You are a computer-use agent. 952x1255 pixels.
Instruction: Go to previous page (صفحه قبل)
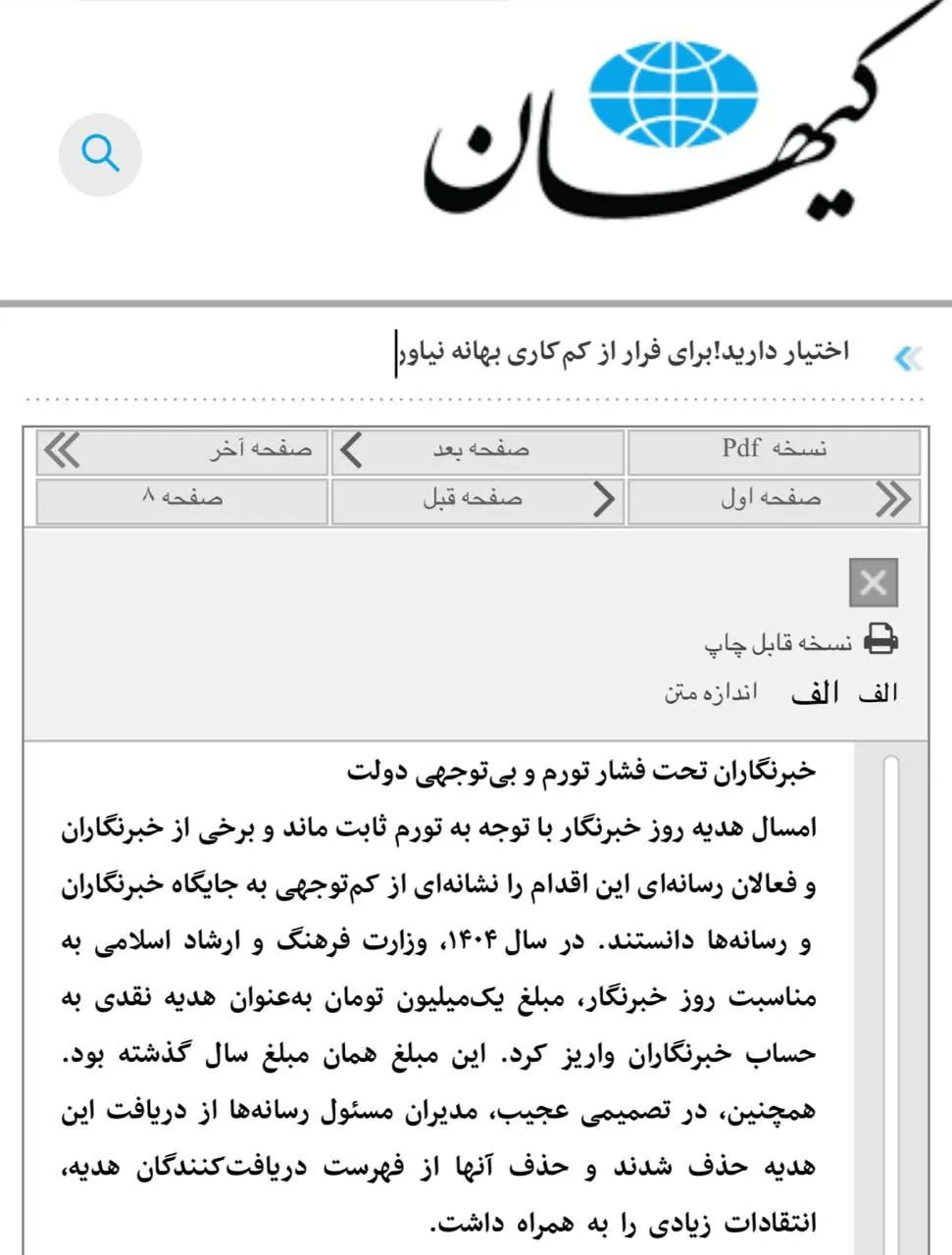pyautogui.click(x=478, y=499)
